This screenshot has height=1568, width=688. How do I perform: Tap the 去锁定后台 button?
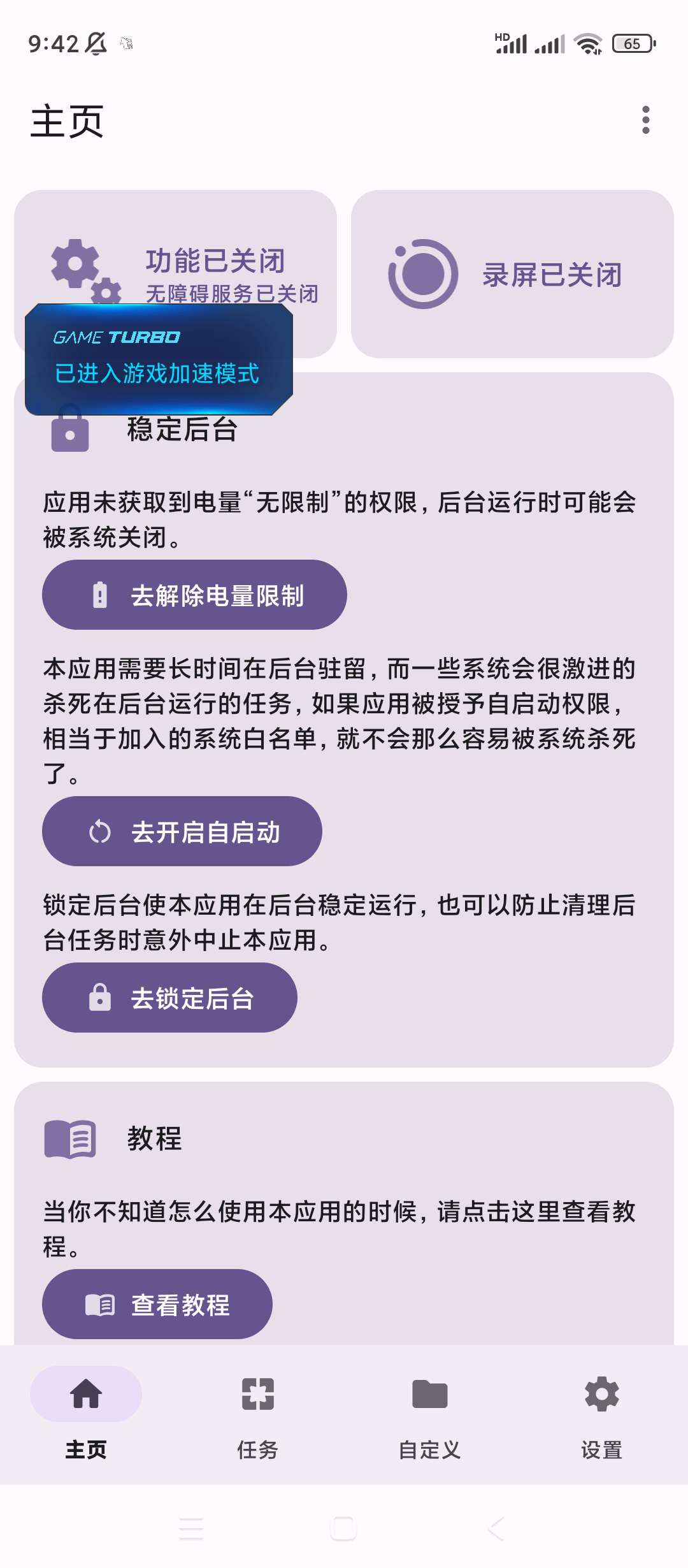click(x=169, y=998)
